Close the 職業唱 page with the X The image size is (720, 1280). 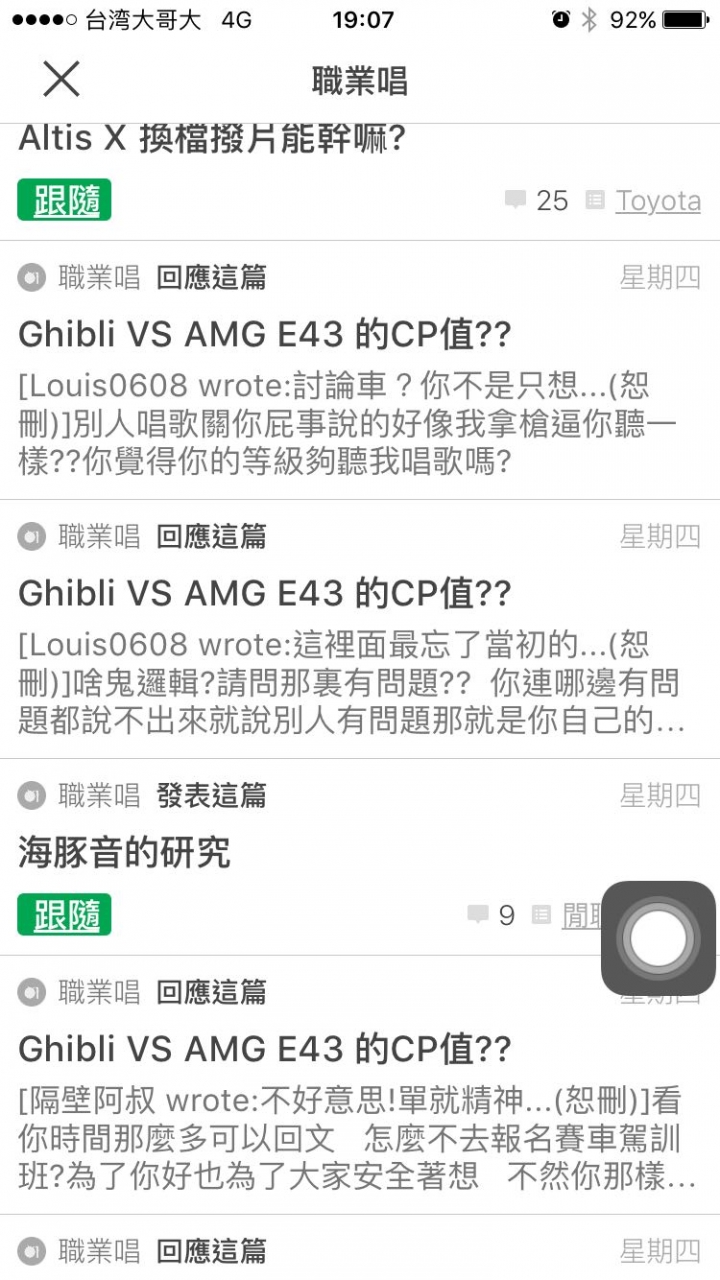(x=61, y=78)
